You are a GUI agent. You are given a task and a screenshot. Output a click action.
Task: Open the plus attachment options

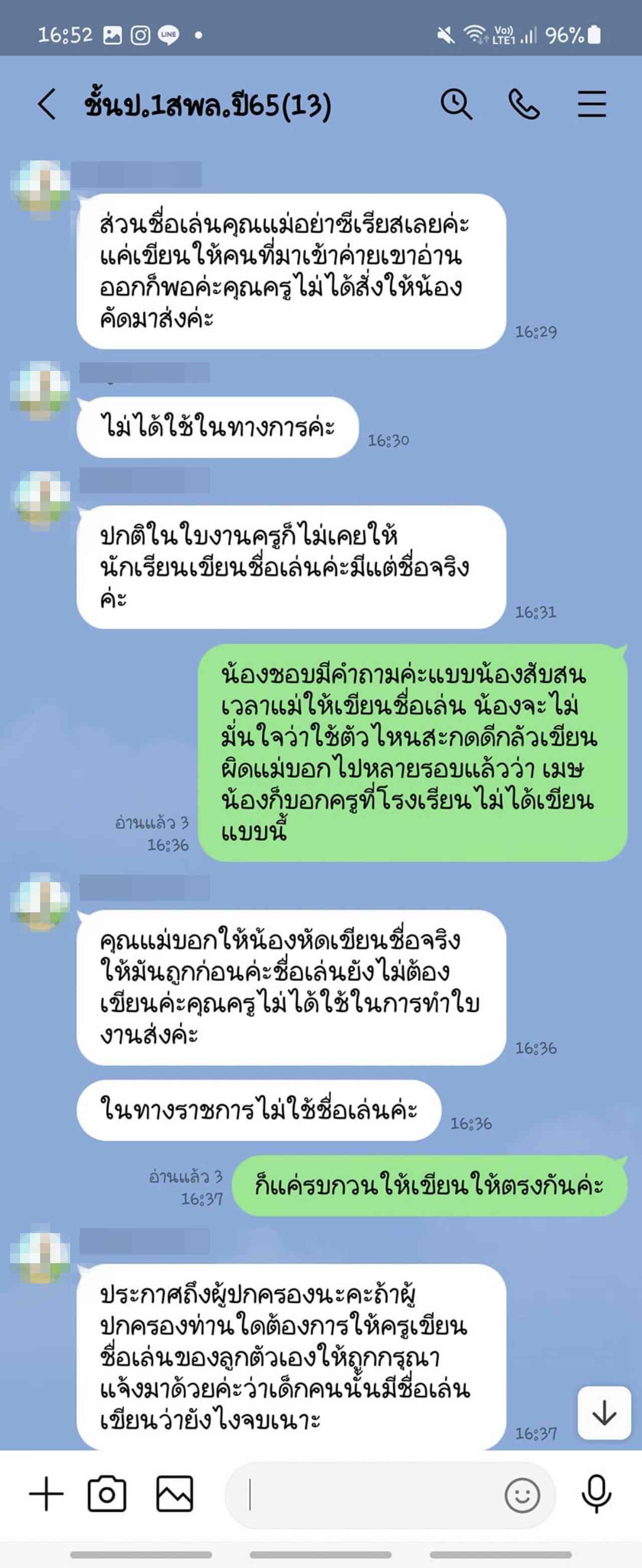pyautogui.click(x=46, y=1494)
